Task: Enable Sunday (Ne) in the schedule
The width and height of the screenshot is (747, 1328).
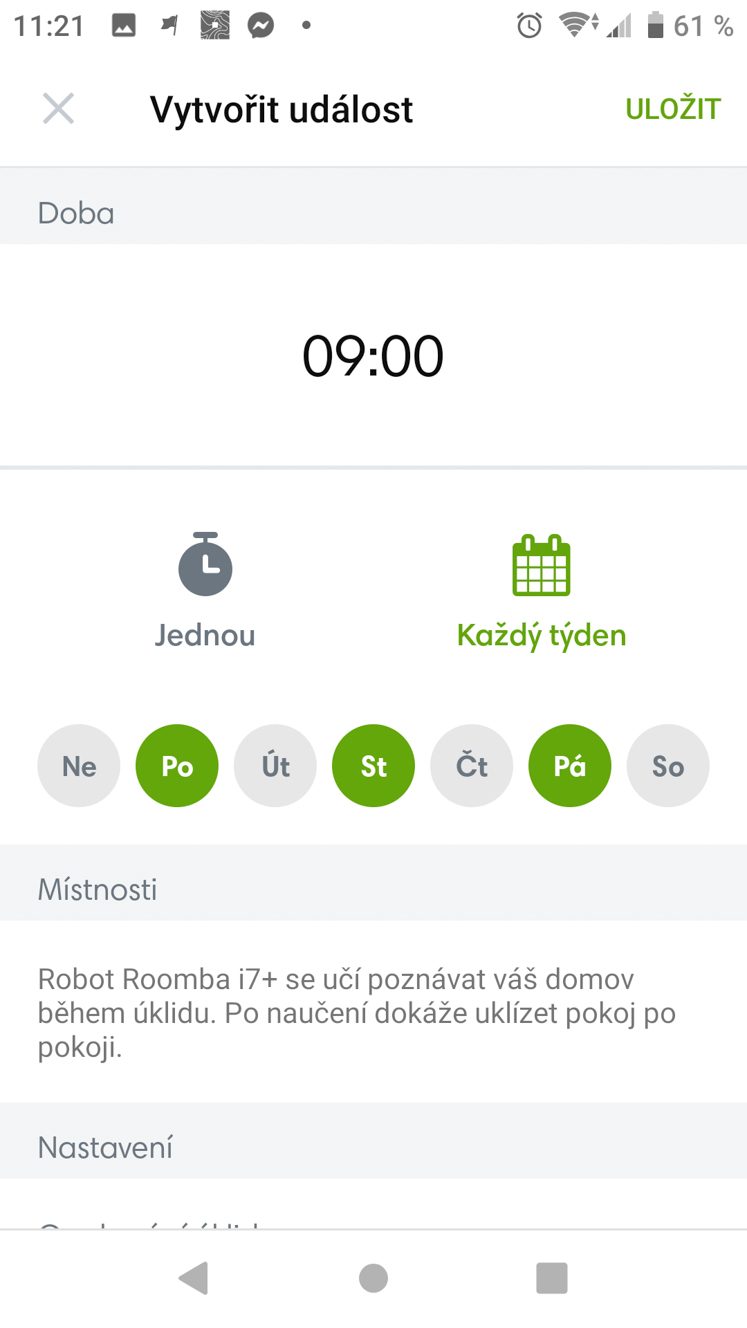Action: (x=79, y=766)
